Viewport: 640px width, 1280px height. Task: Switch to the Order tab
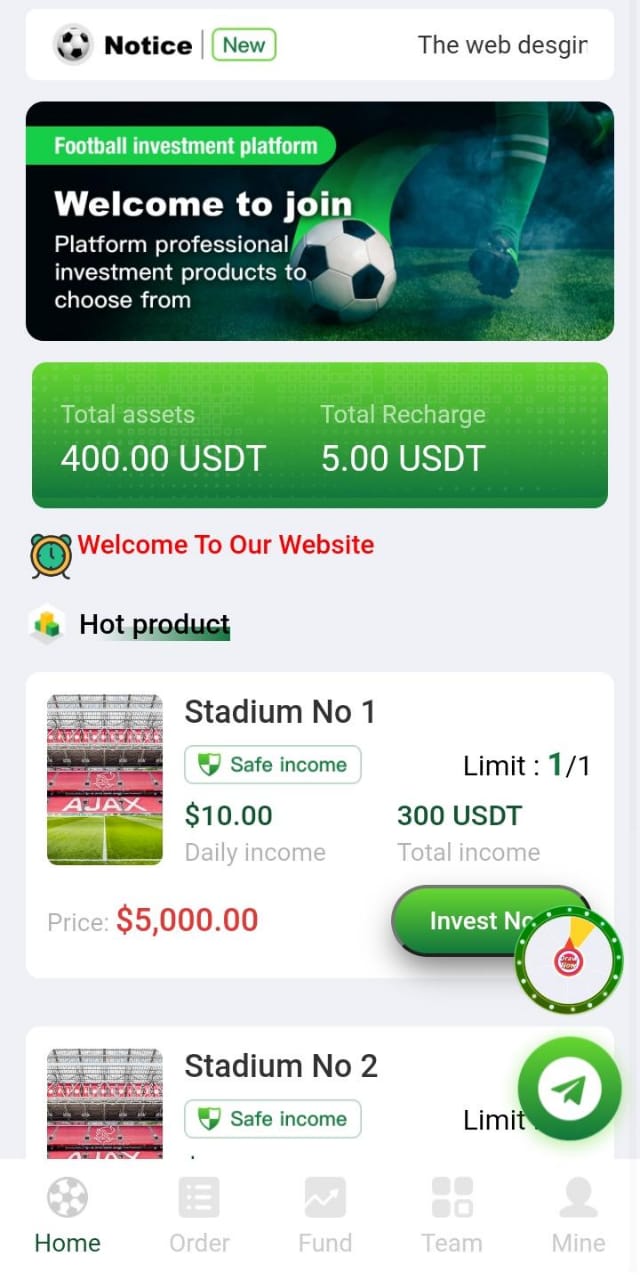199,1215
